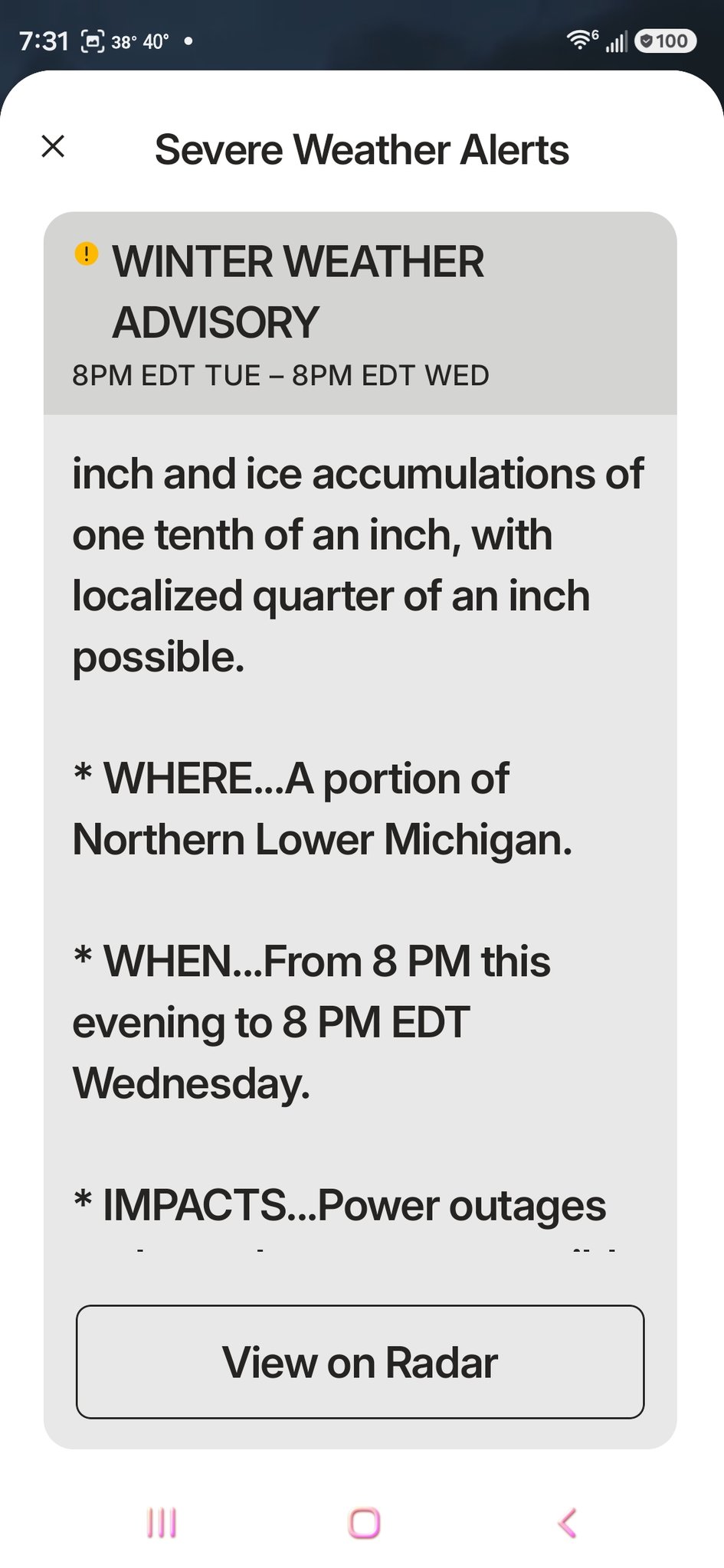The height and width of the screenshot is (1568, 724).
Task: Go to the phone's home screen
Action: point(364,1523)
